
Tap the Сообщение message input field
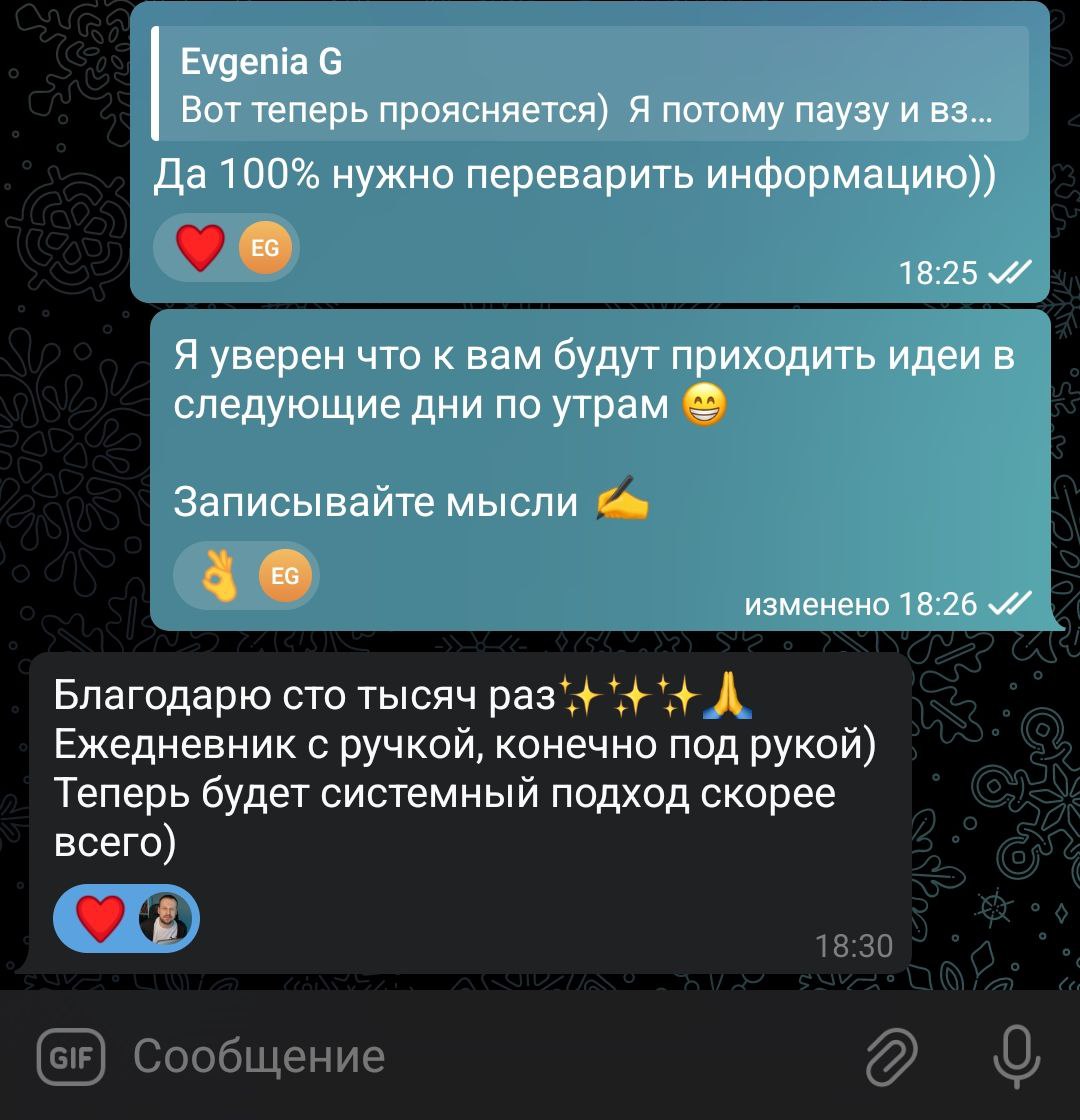click(450, 1056)
